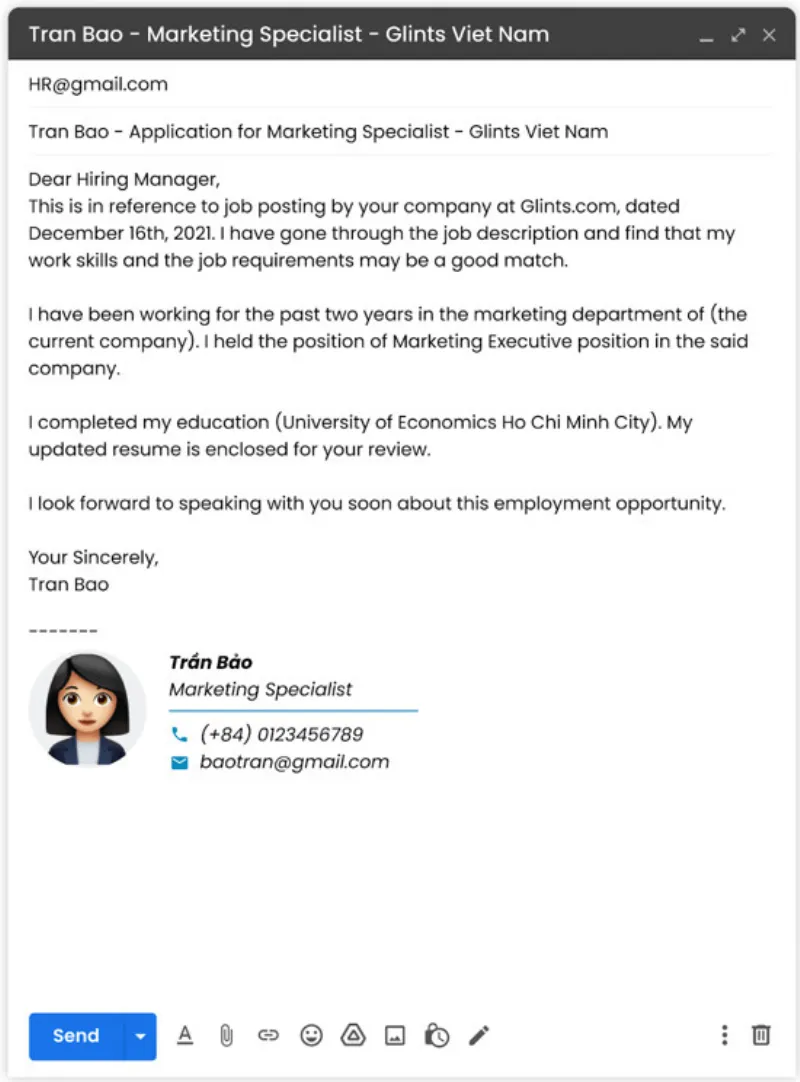This screenshot has width=800, height=1082.
Task: Open more options three-dot menu
Action: click(724, 1035)
